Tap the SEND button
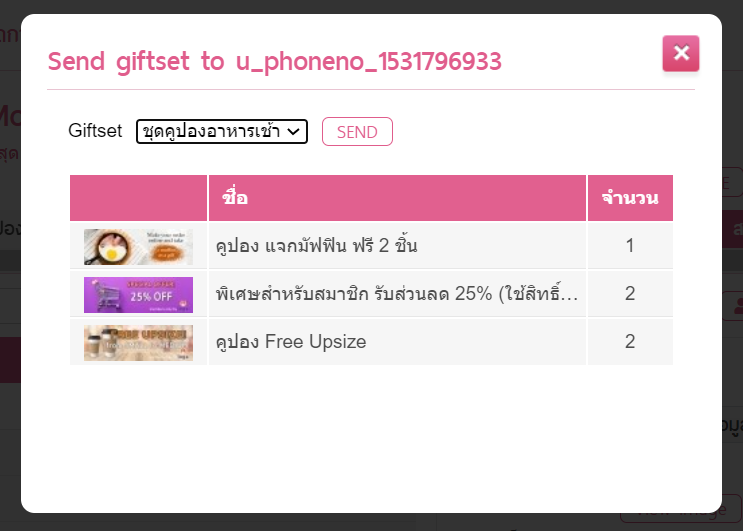Image resolution: width=743 pixels, height=531 pixels. pyautogui.click(x=357, y=132)
